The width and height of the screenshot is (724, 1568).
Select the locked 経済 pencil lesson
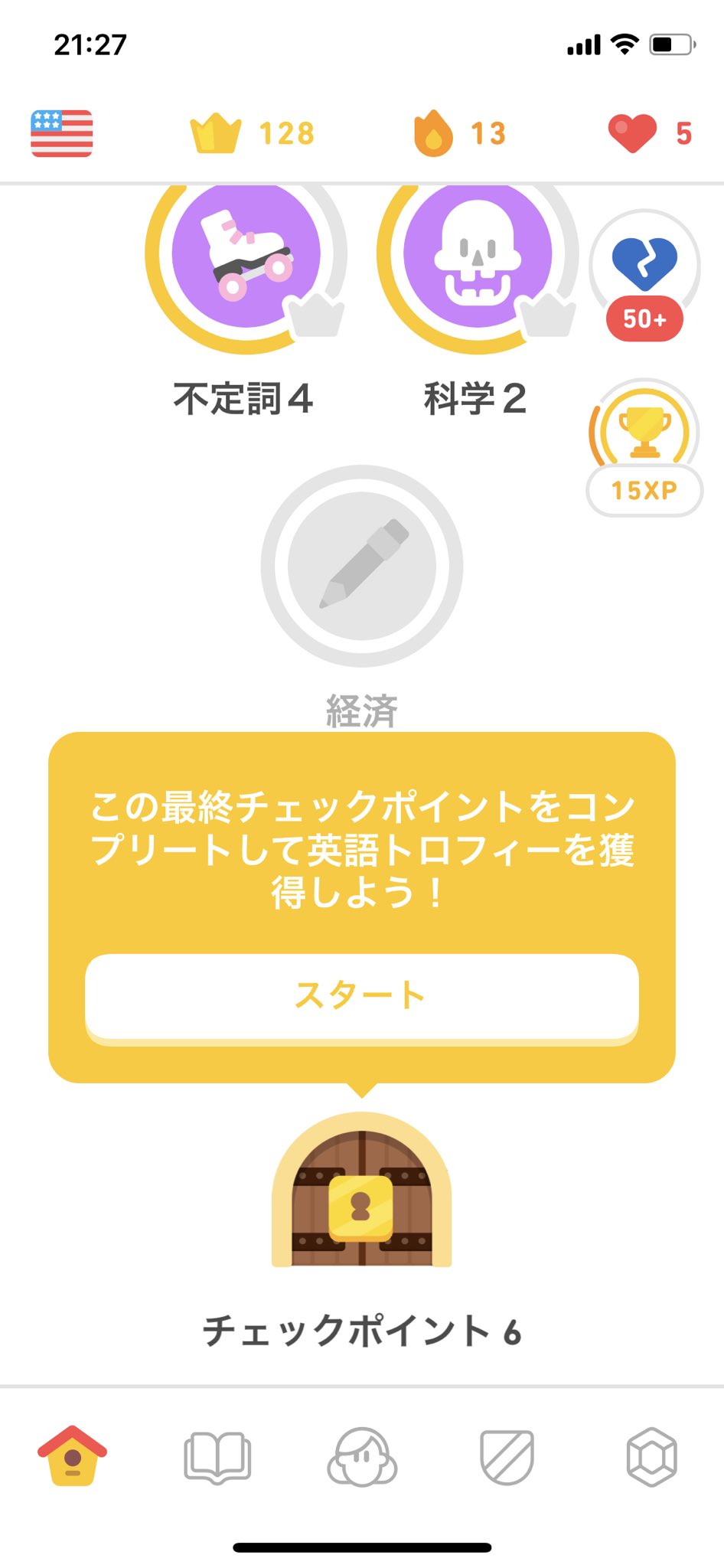click(362, 566)
